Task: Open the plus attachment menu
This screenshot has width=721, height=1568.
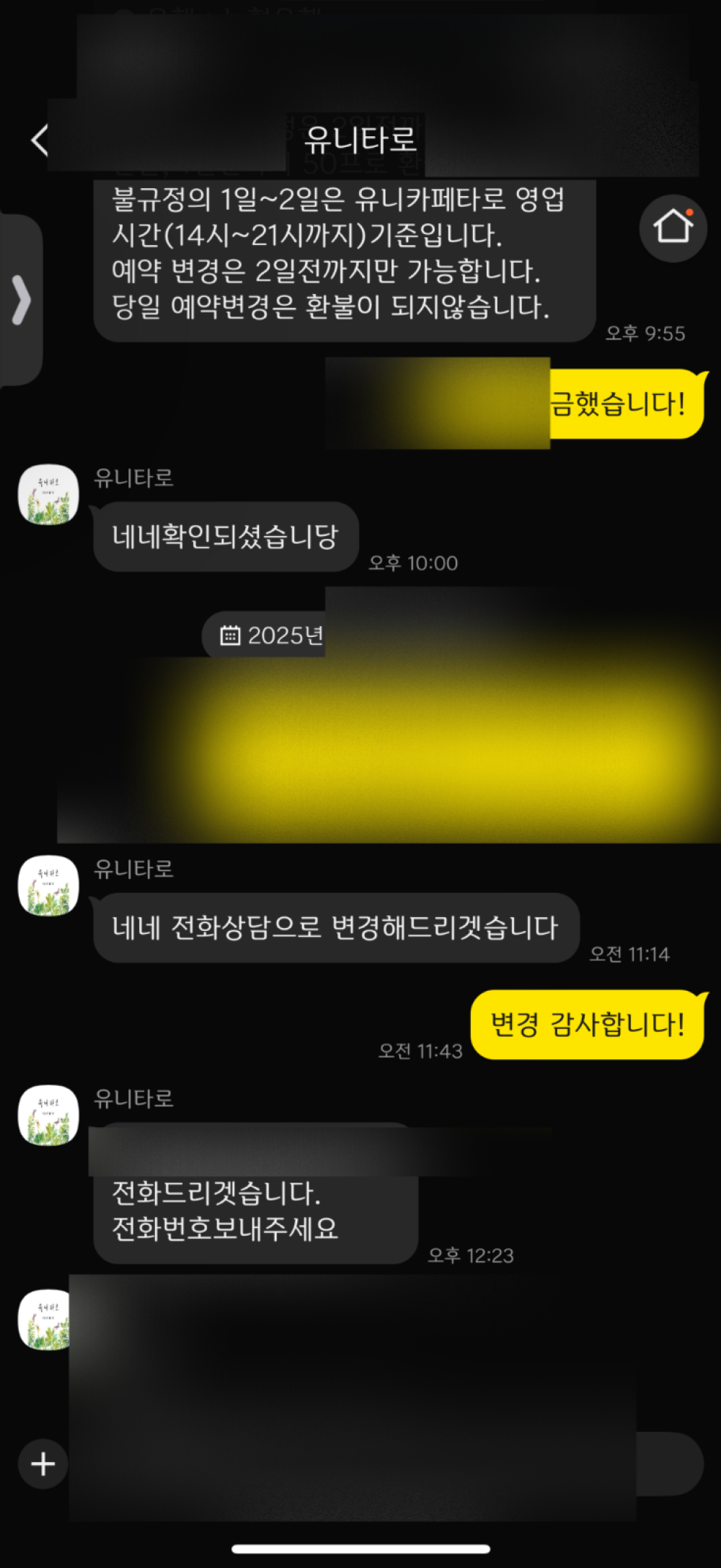Action: click(x=43, y=1464)
